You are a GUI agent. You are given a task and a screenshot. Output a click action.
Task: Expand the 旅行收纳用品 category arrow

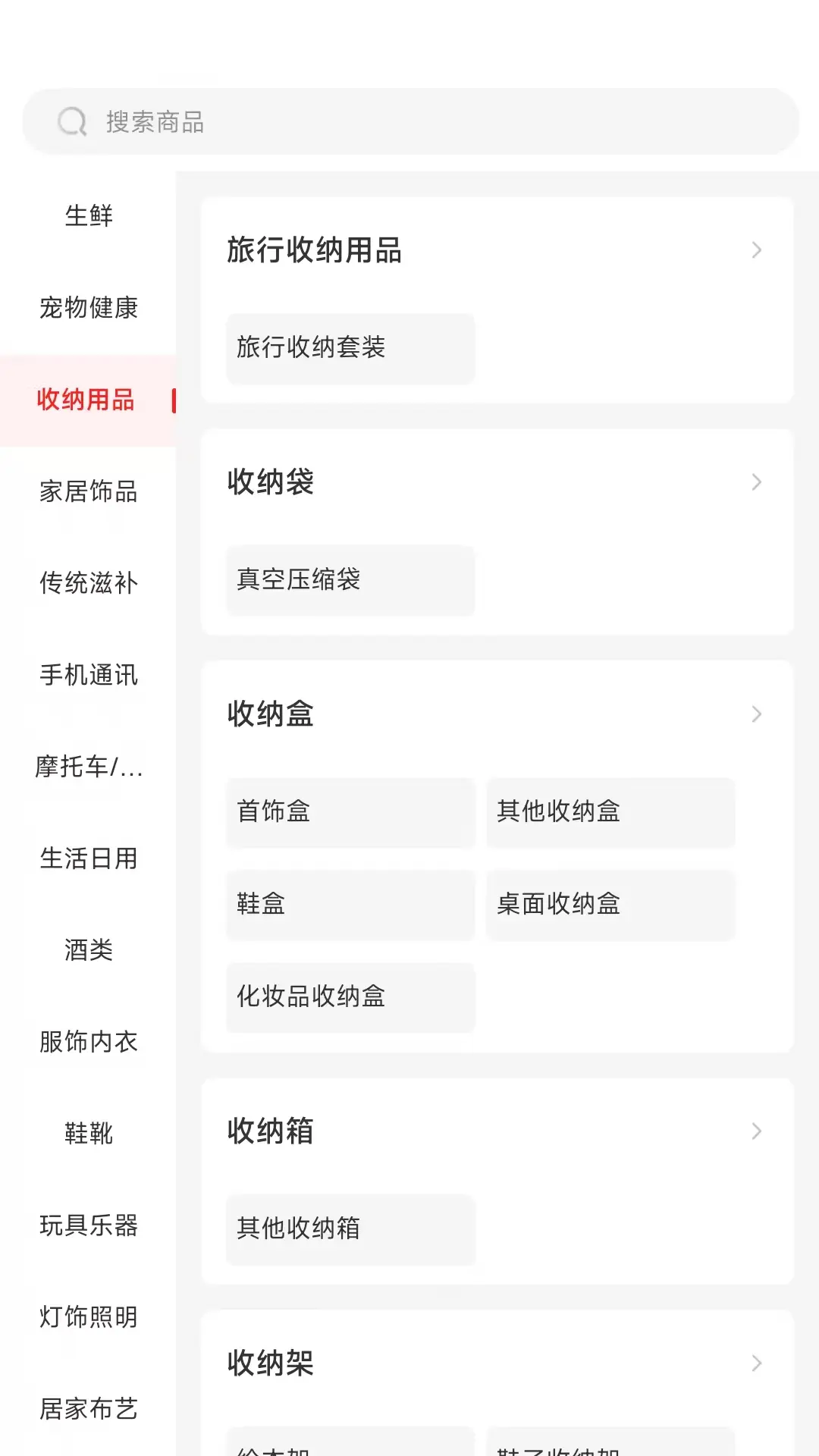(x=756, y=250)
